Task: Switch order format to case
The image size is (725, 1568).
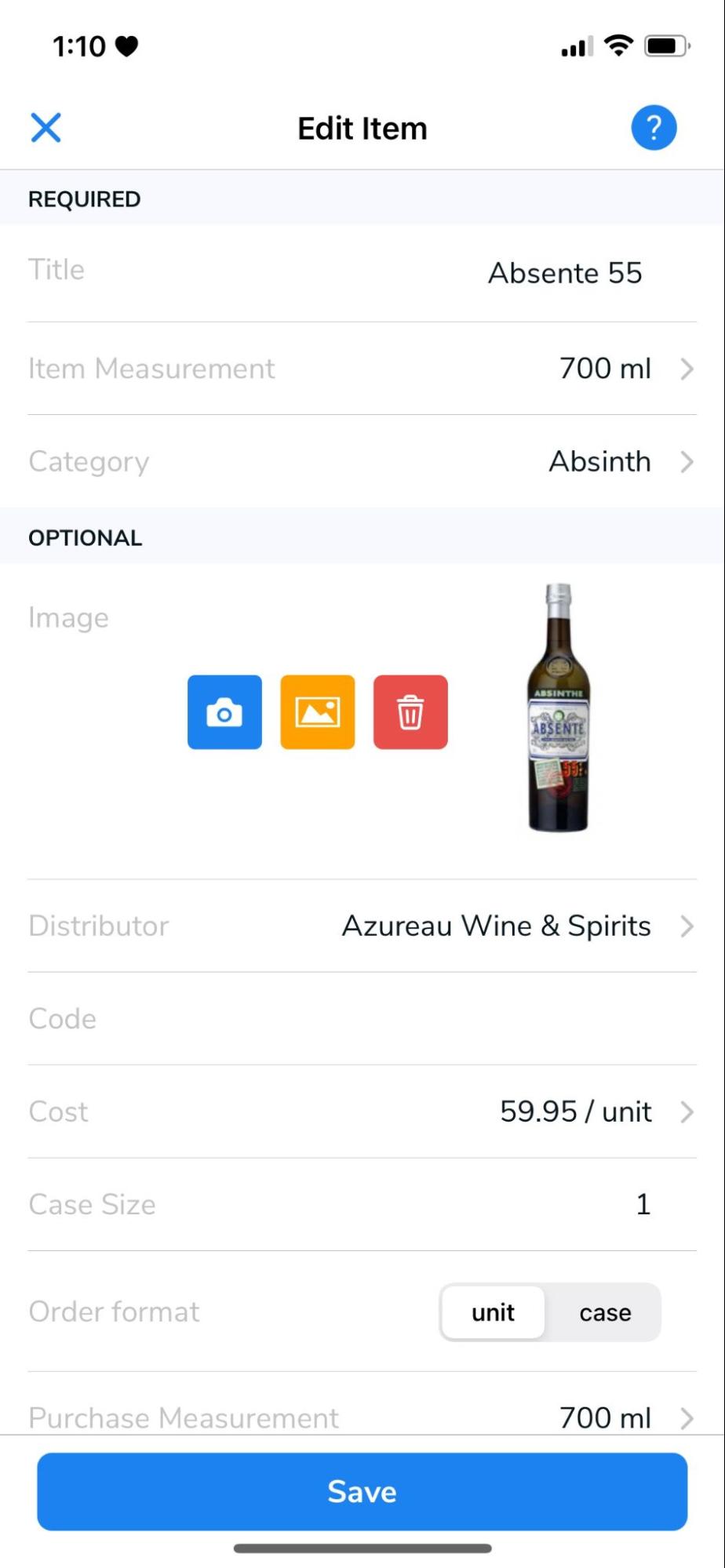Action: (603, 1312)
